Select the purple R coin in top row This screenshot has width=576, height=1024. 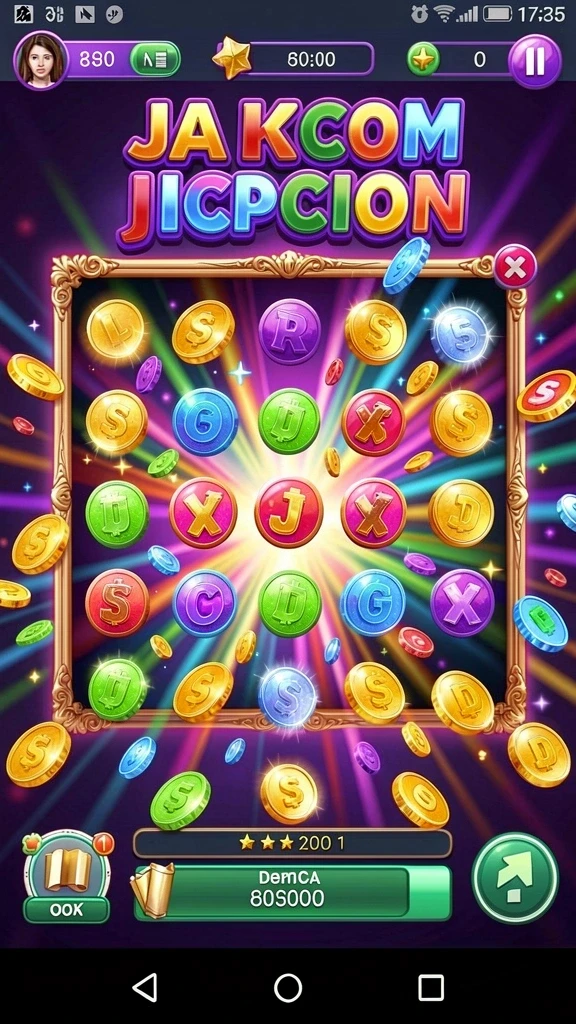(290, 332)
